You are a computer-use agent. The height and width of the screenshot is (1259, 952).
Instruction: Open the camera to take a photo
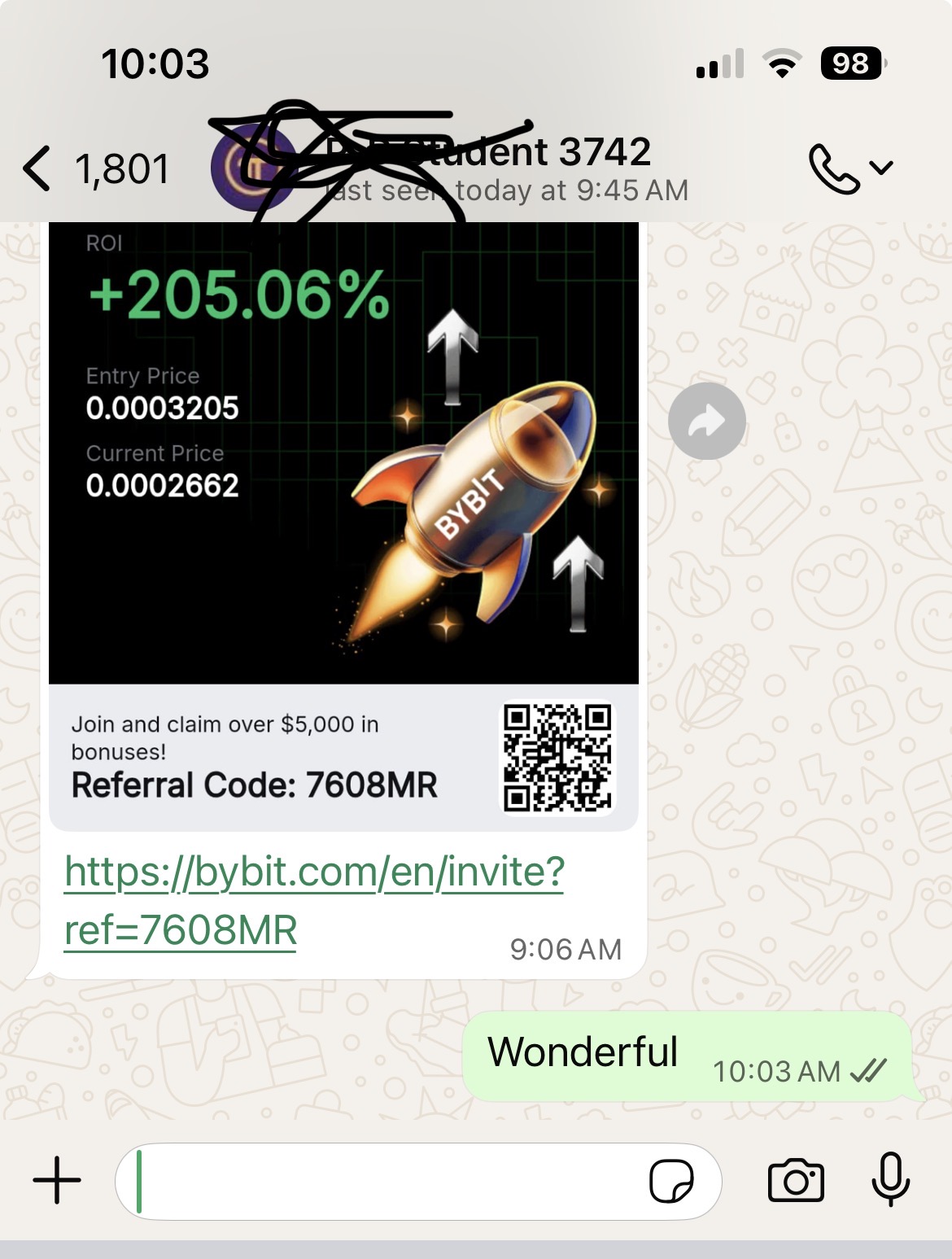click(x=796, y=1181)
